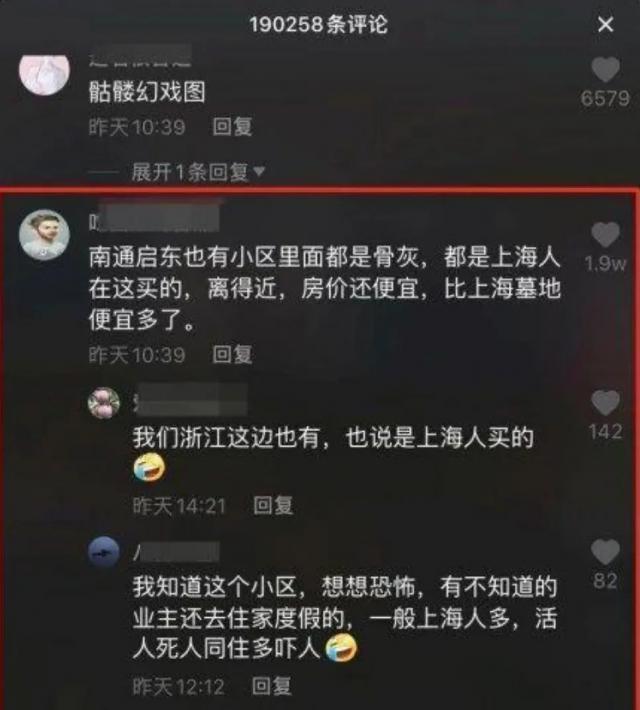Like the 我们浙江这边也有 reply

605,403
